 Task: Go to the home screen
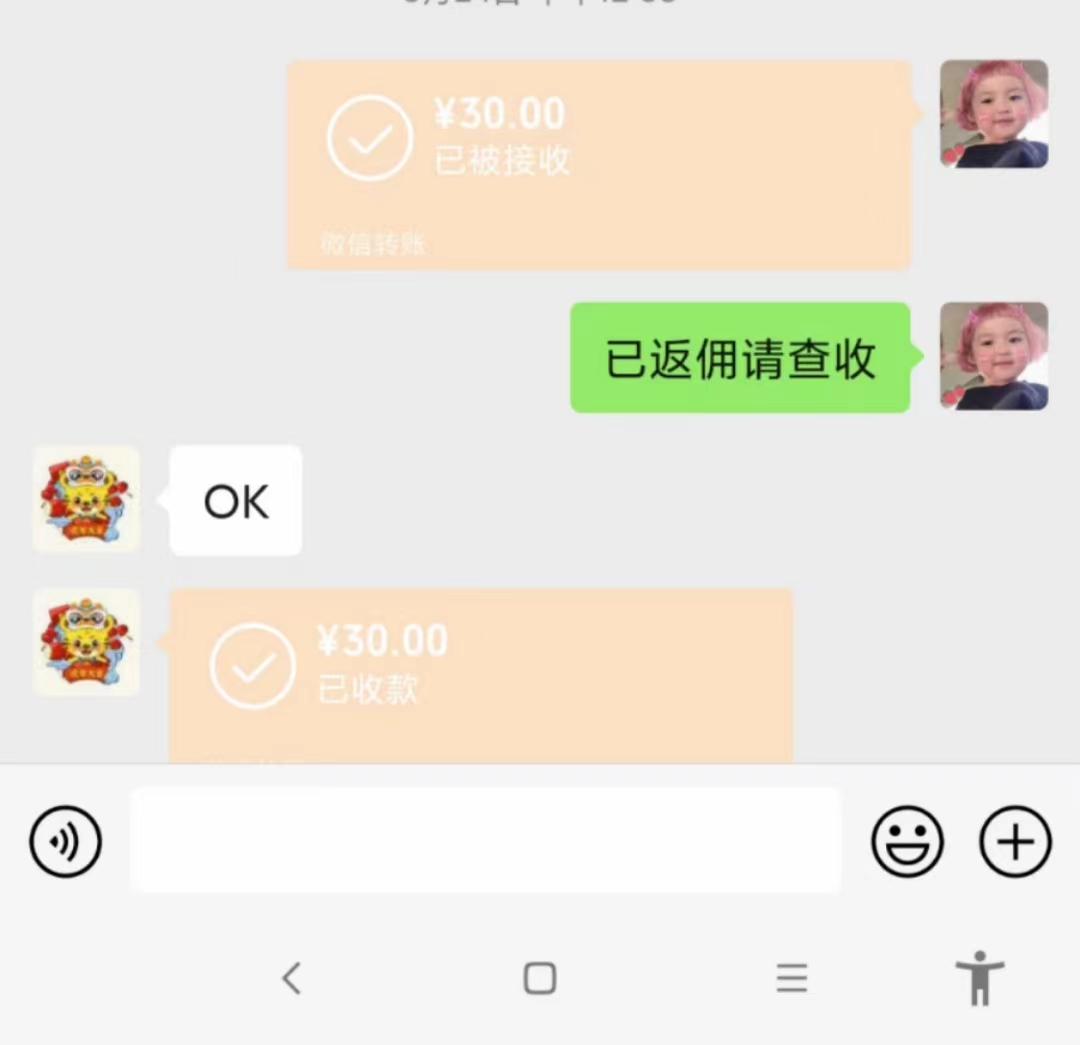tap(540, 978)
